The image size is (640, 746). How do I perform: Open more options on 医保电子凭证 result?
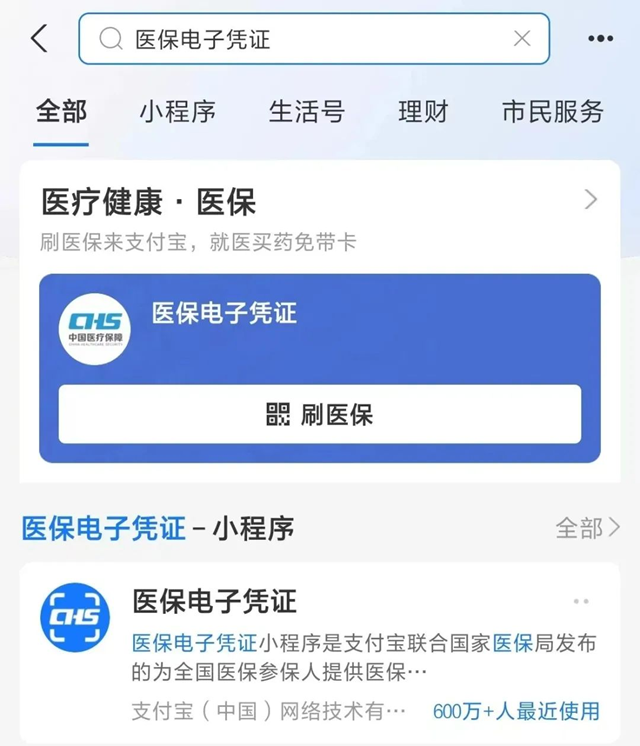pyautogui.click(x=581, y=601)
